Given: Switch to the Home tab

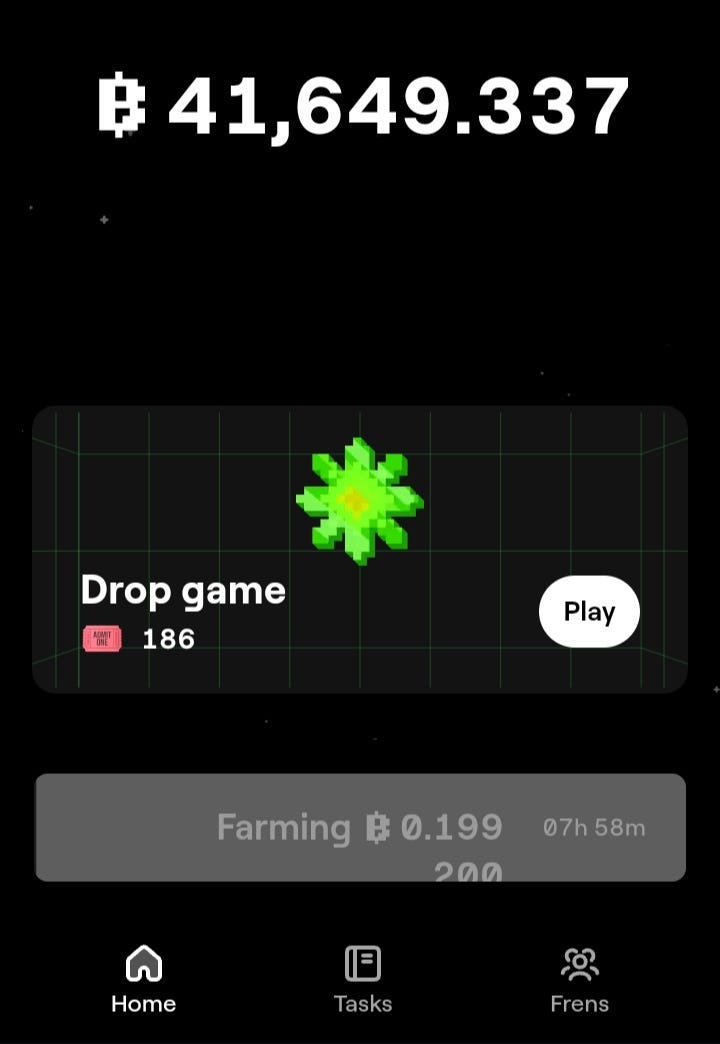Looking at the screenshot, I should pyautogui.click(x=143, y=980).
